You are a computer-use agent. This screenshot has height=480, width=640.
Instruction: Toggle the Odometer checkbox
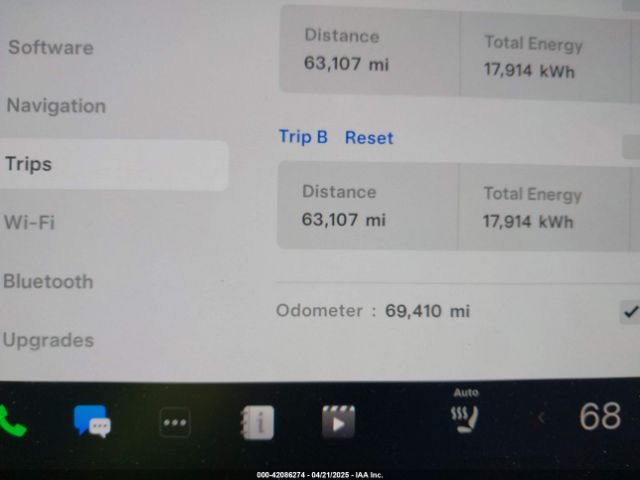pos(629,312)
